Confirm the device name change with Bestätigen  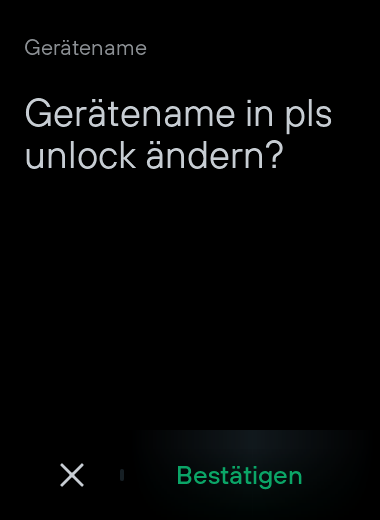(239, 476)
